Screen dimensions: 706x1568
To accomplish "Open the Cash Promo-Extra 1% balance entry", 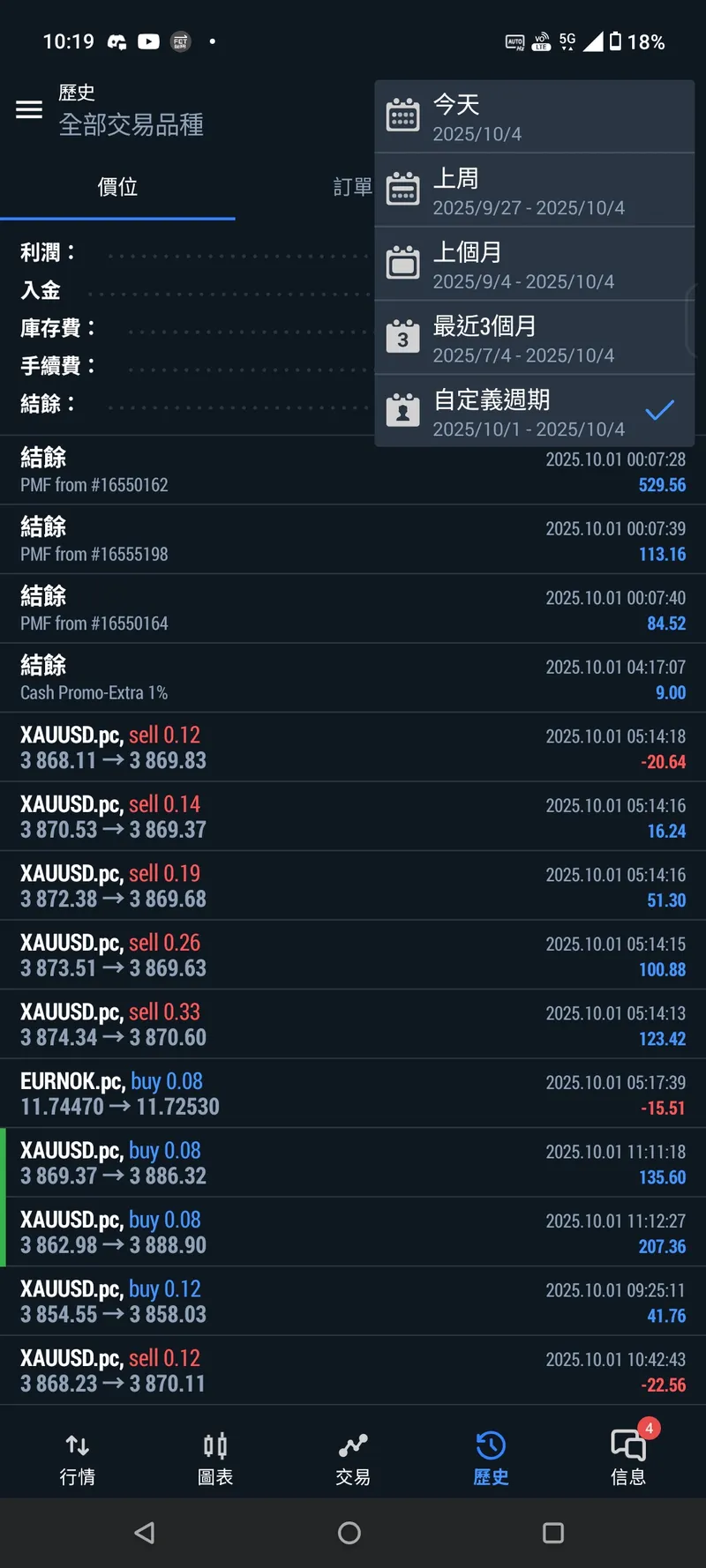I will [353, 678].
